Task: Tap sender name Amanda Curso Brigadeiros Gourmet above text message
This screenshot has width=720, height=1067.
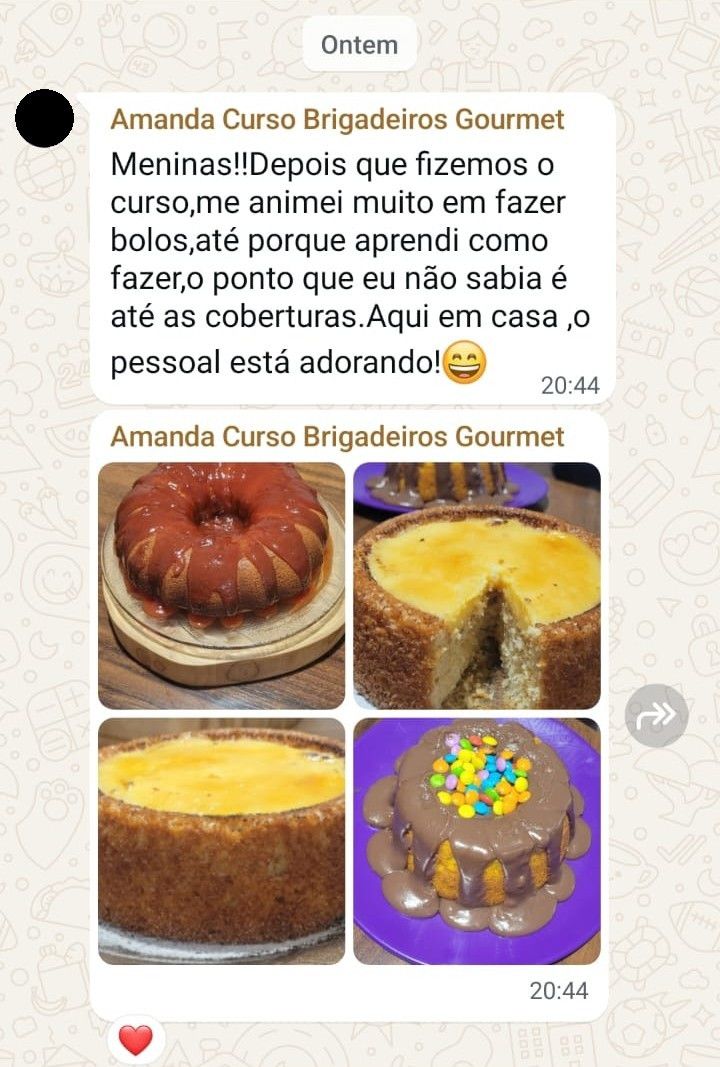Action: tap(337, 120)
